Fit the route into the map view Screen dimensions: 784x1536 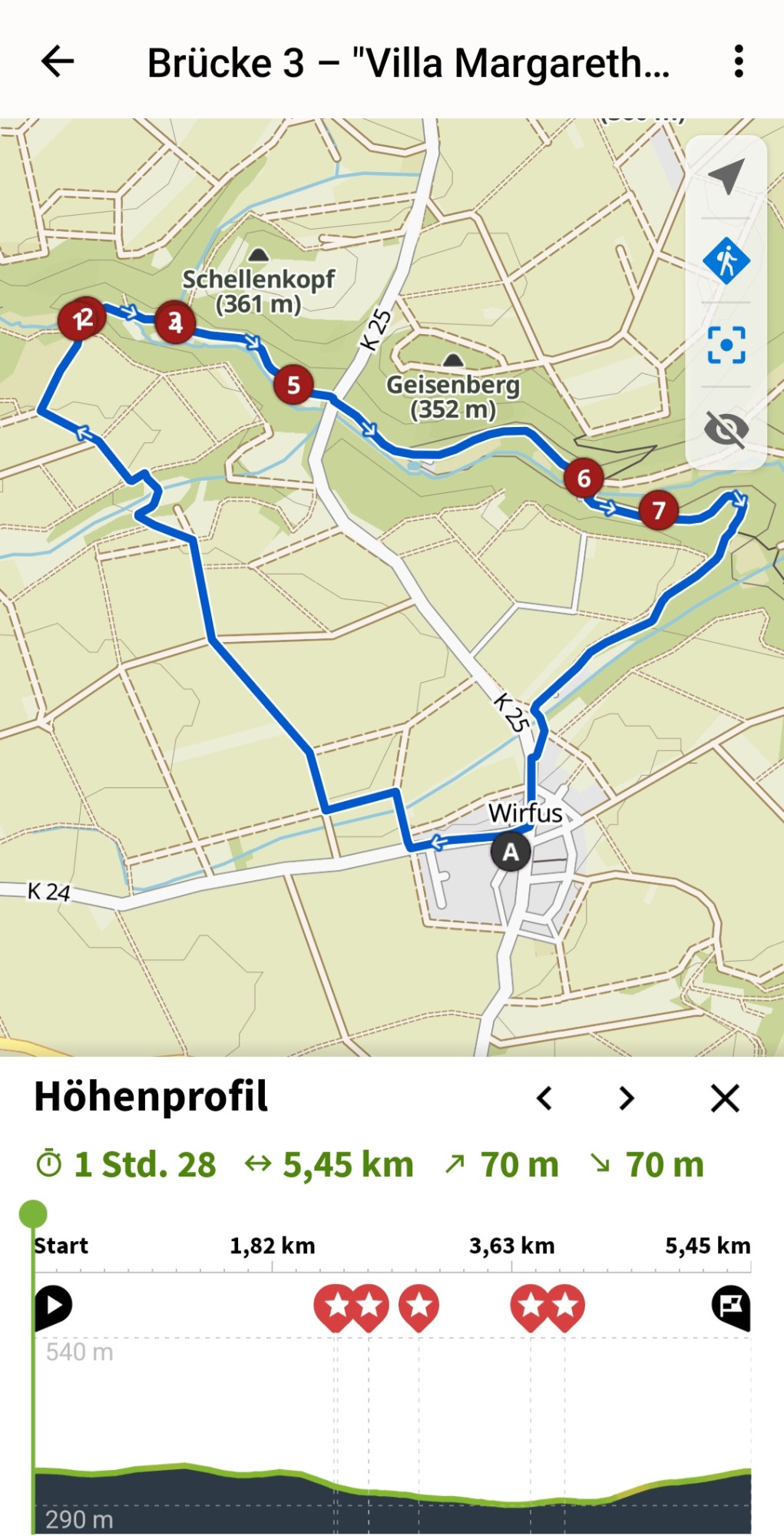pos(726,345)
